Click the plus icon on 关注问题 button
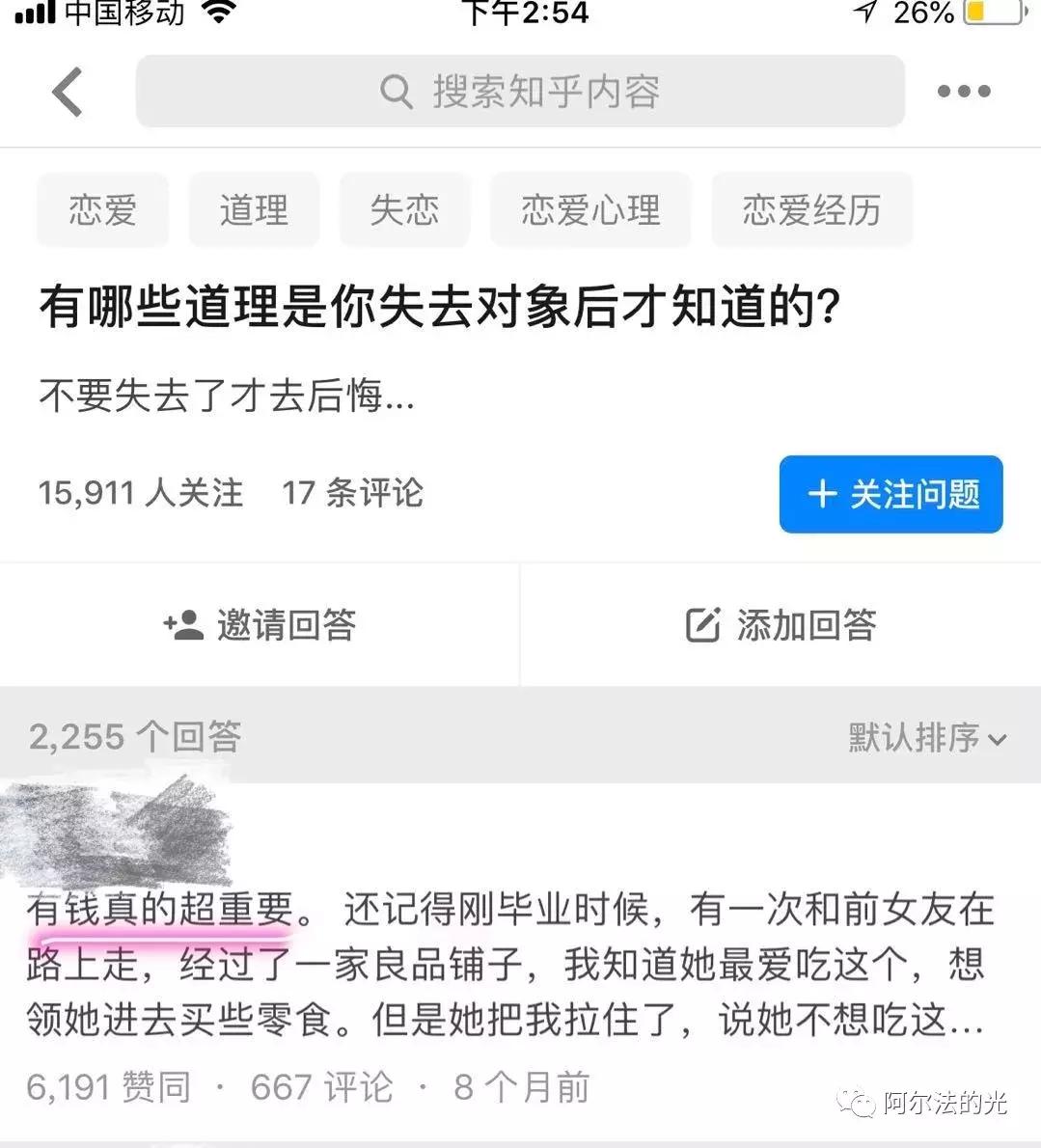The width and height of the screenshot is (1041, 1148). pyautogui.click(x=822, y=494)
